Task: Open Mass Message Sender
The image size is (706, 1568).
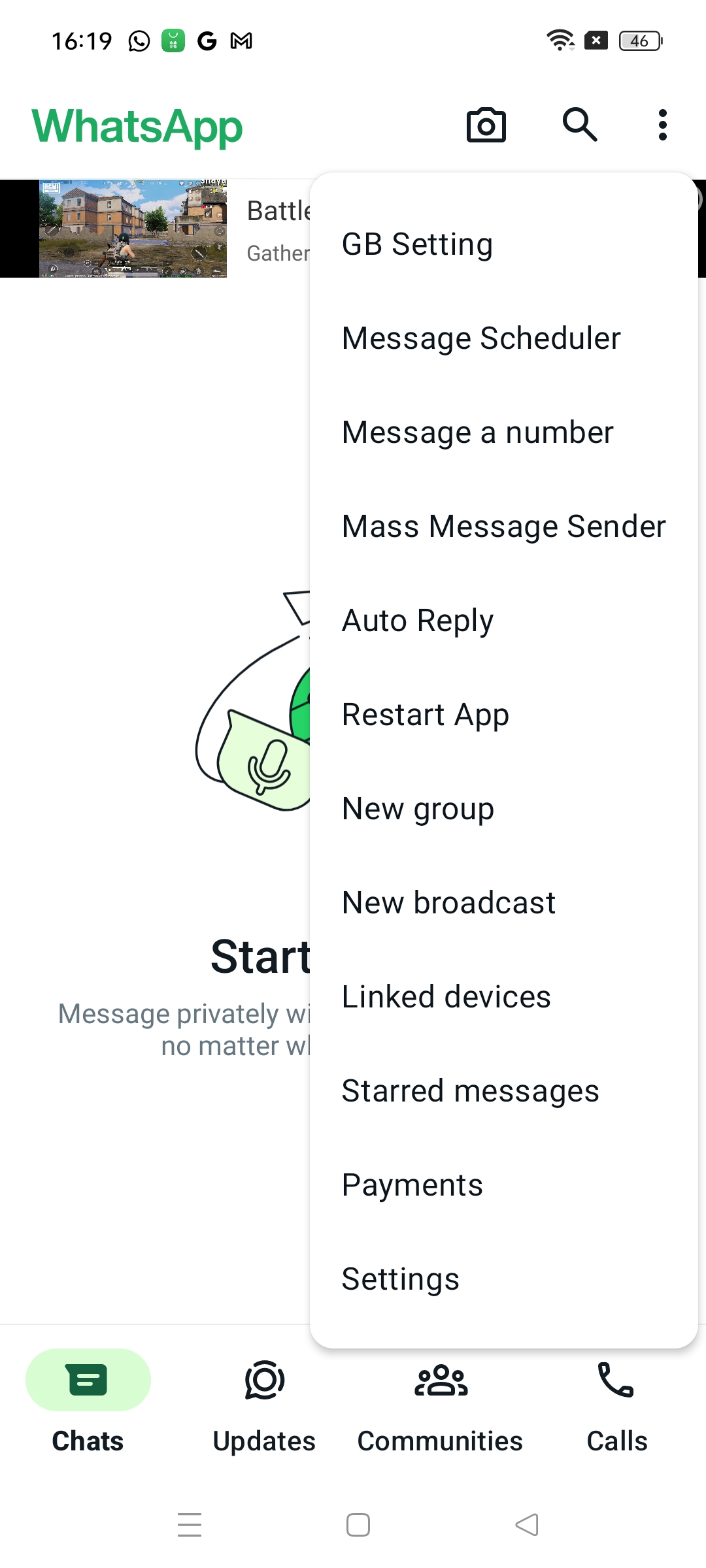Action: coord(503,527)
